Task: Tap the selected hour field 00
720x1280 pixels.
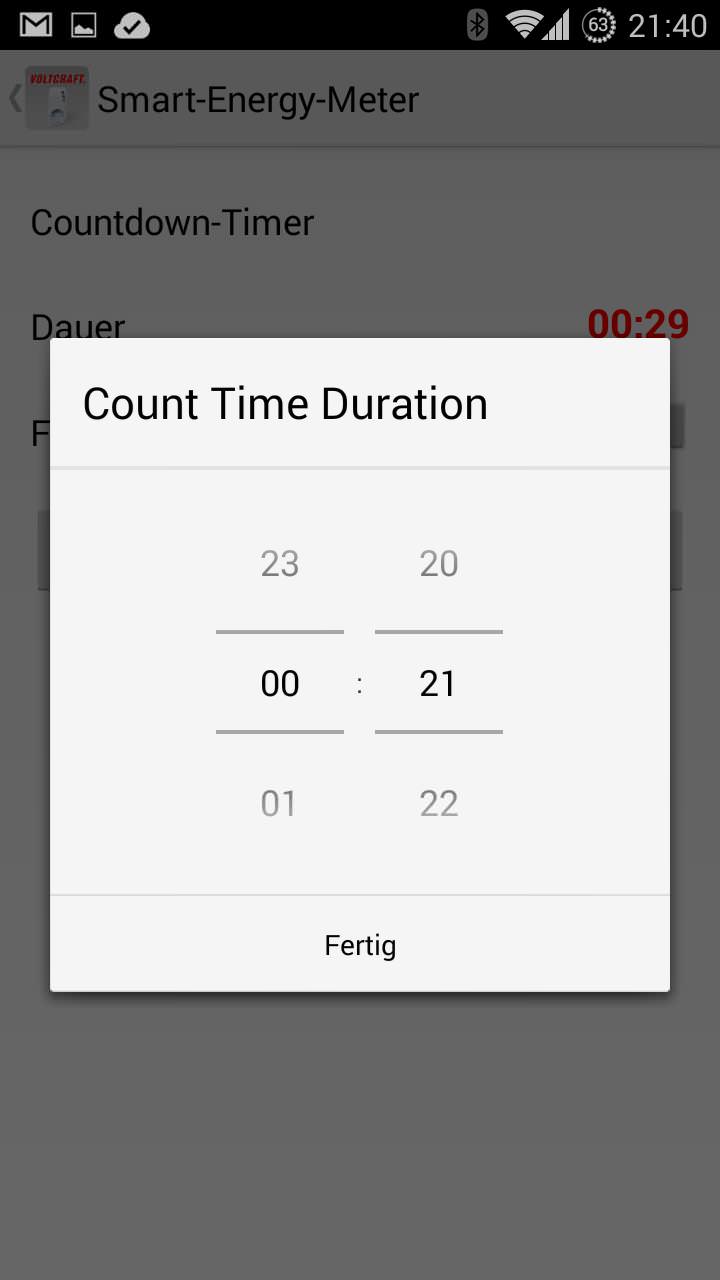Action: (x=280, y=684)
